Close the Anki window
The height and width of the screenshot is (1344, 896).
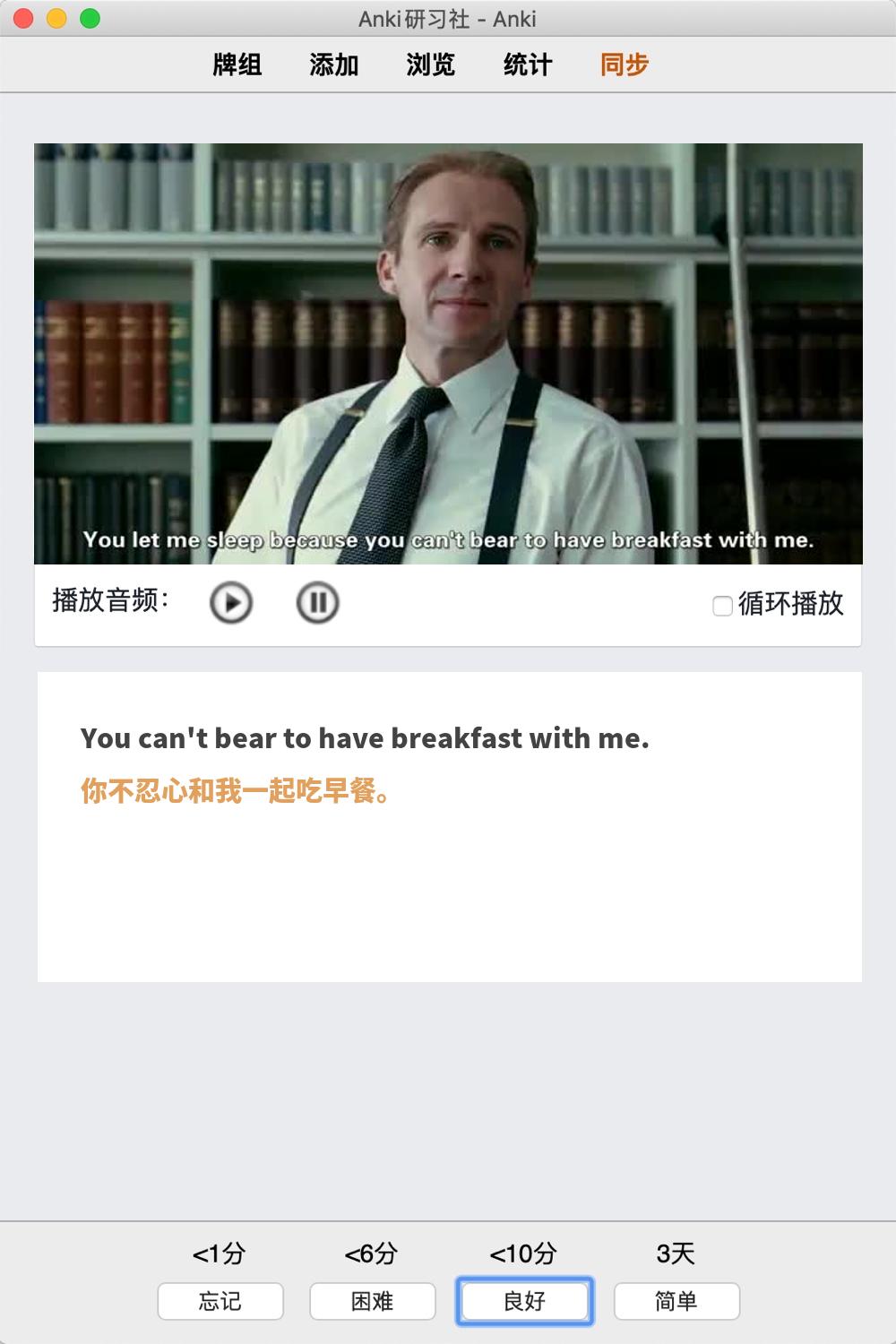click(x=24, y=19)
